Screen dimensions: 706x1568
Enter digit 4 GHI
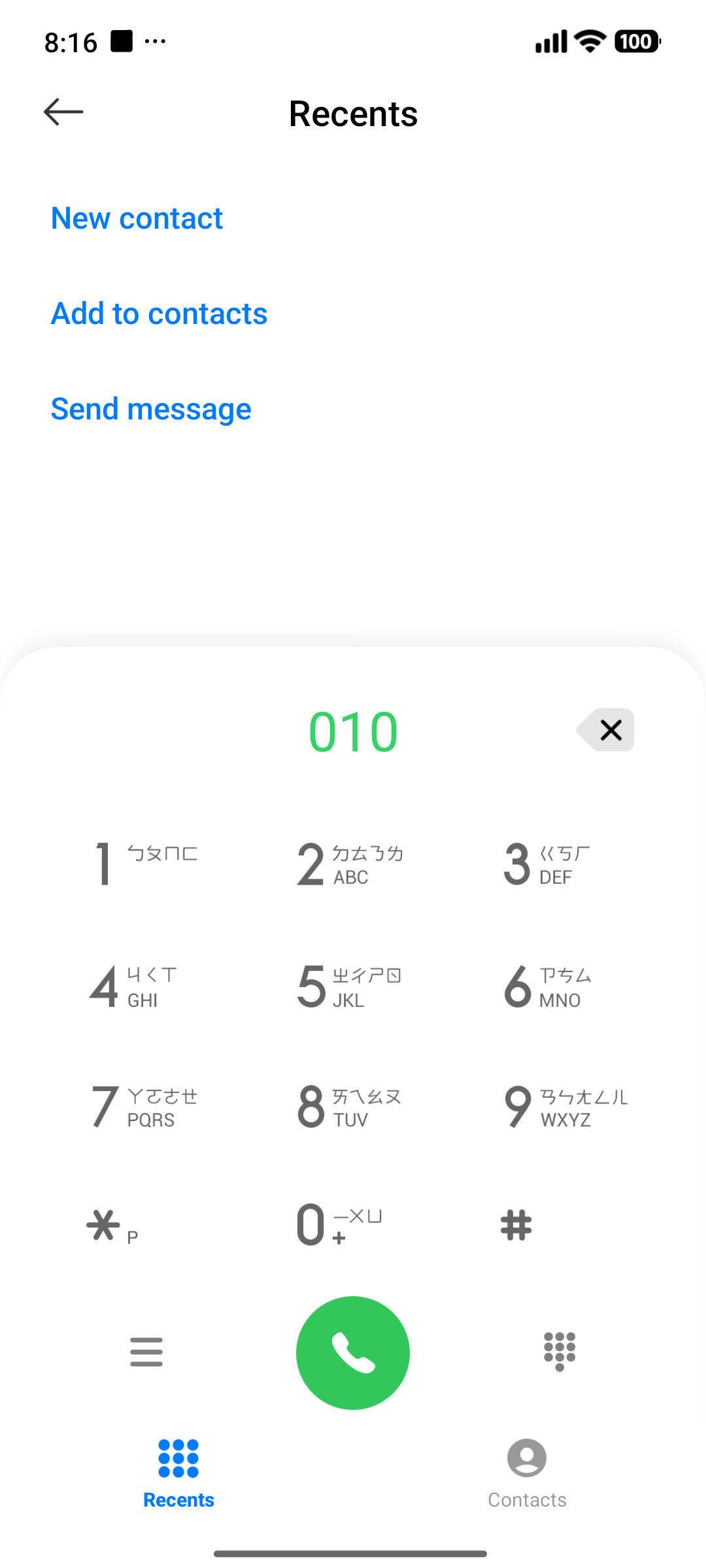click(x=134, y=986)
